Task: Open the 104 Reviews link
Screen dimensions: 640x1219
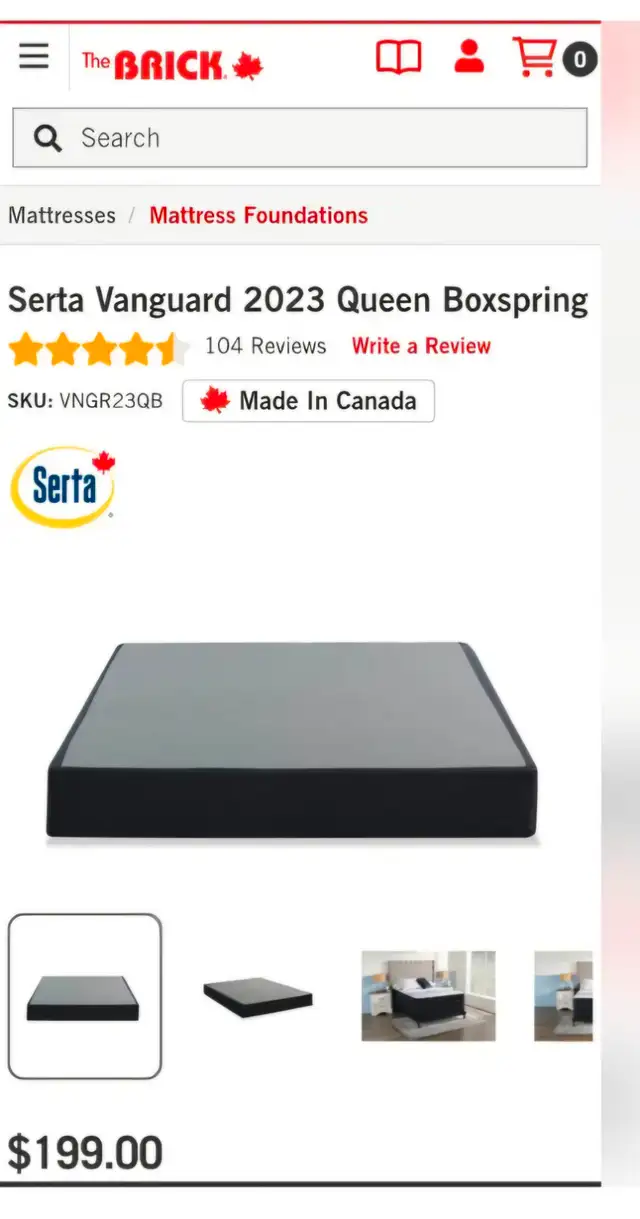Action: [266, 346]
